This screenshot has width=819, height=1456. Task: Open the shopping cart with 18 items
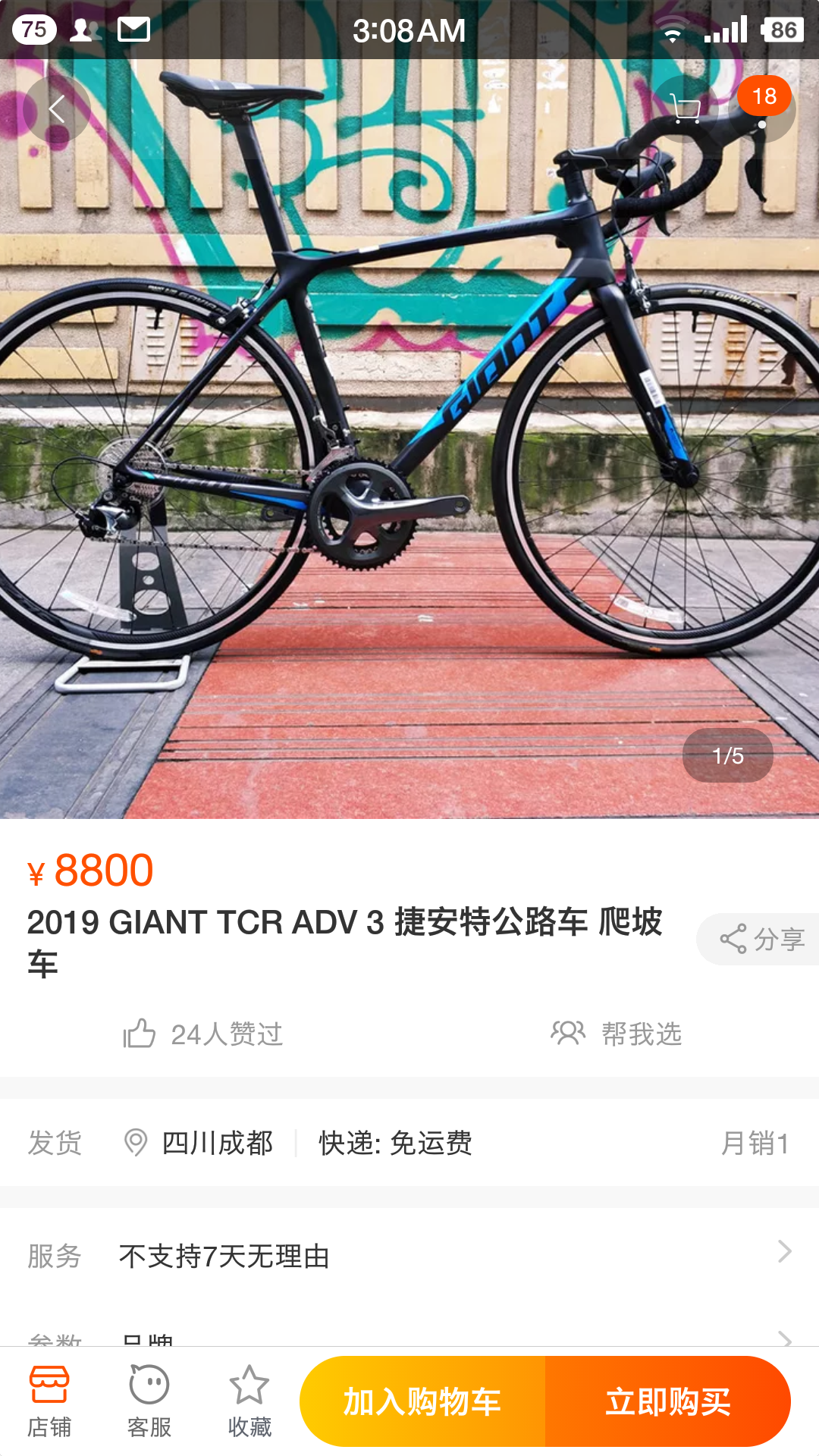(x=686, y=110)
